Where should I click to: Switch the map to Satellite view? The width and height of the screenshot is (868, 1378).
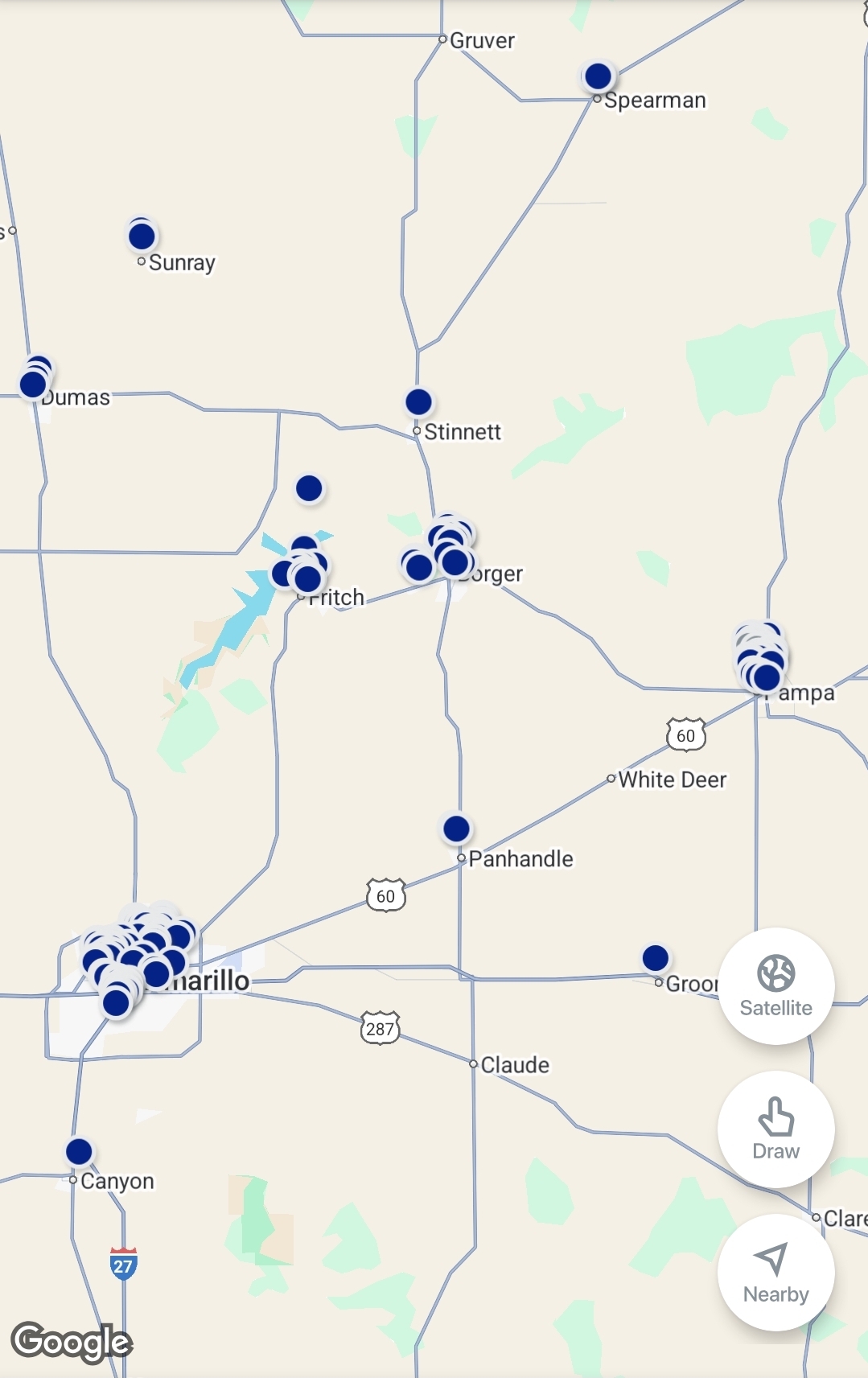tap(775, 985)
